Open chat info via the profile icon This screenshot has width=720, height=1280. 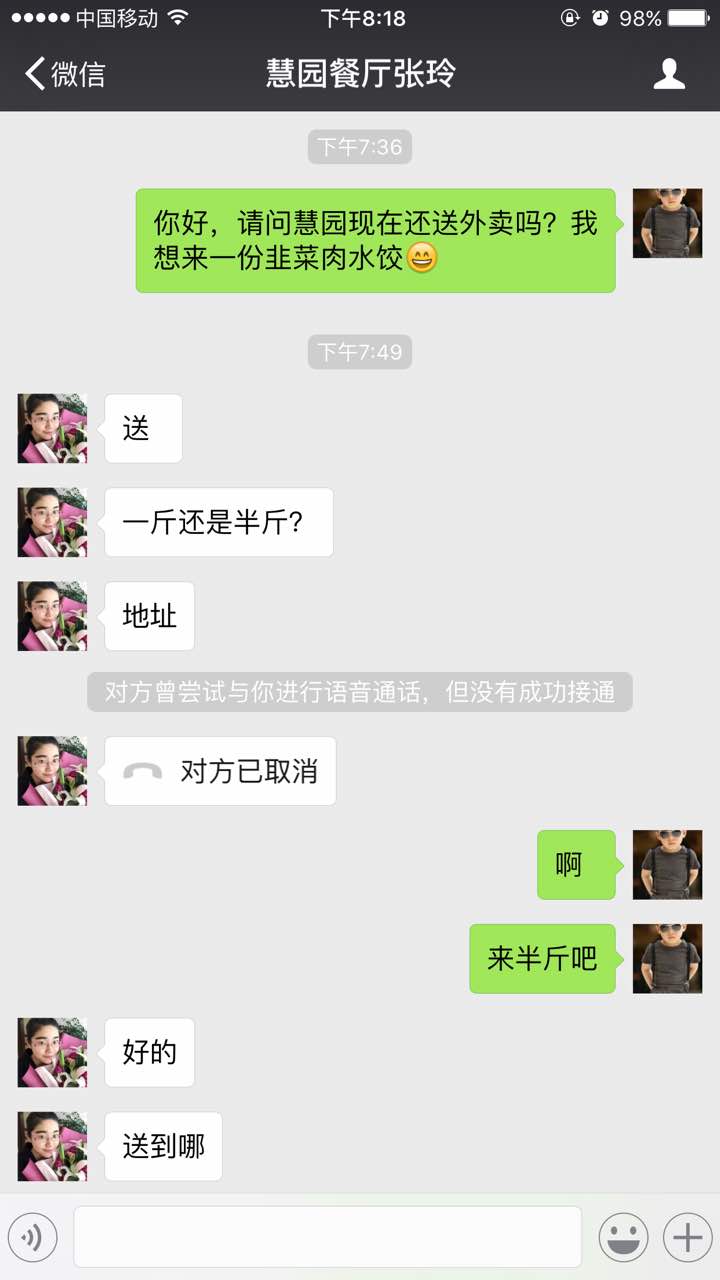668,74
